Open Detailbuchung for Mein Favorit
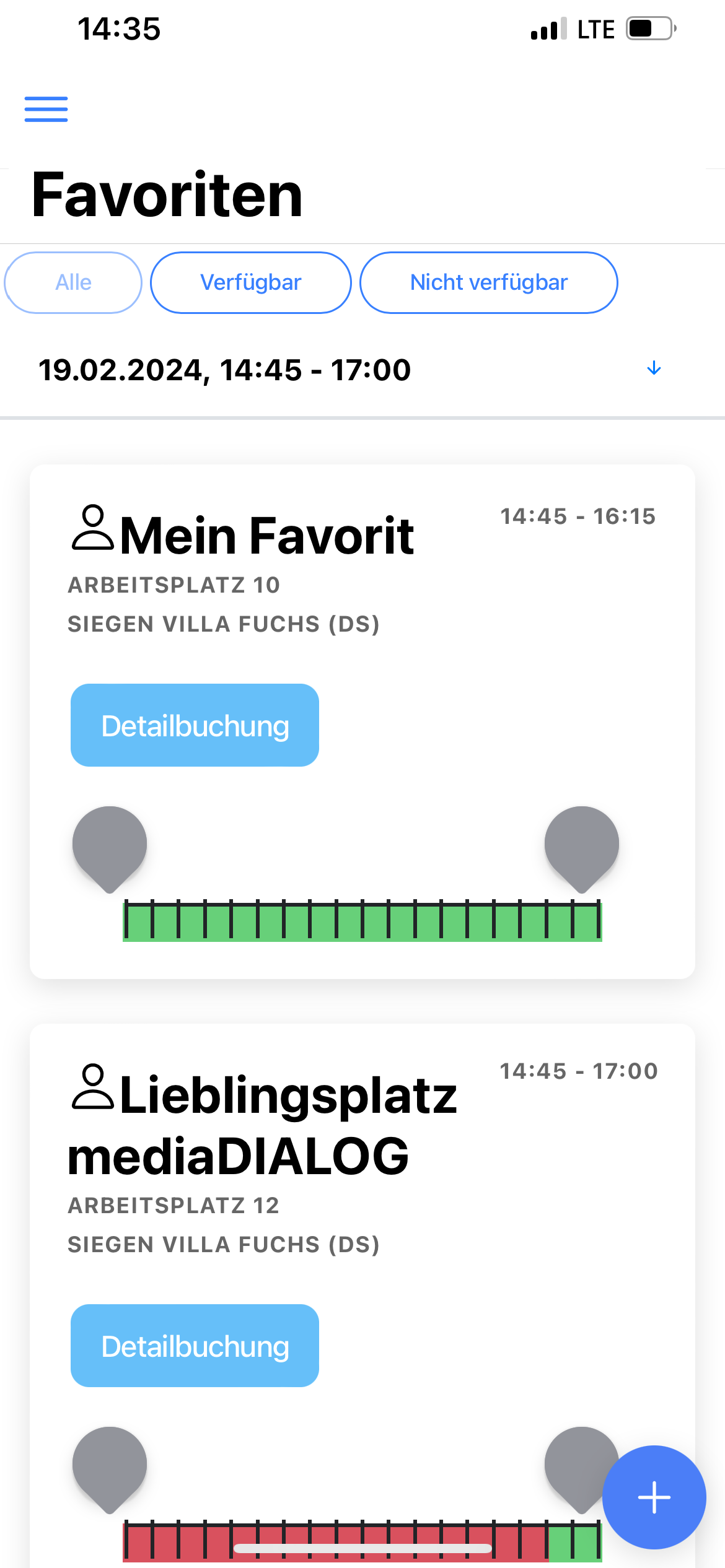The height and width of the screenshot is (1568, 725). pyautogui.click(x=195, y=725)
